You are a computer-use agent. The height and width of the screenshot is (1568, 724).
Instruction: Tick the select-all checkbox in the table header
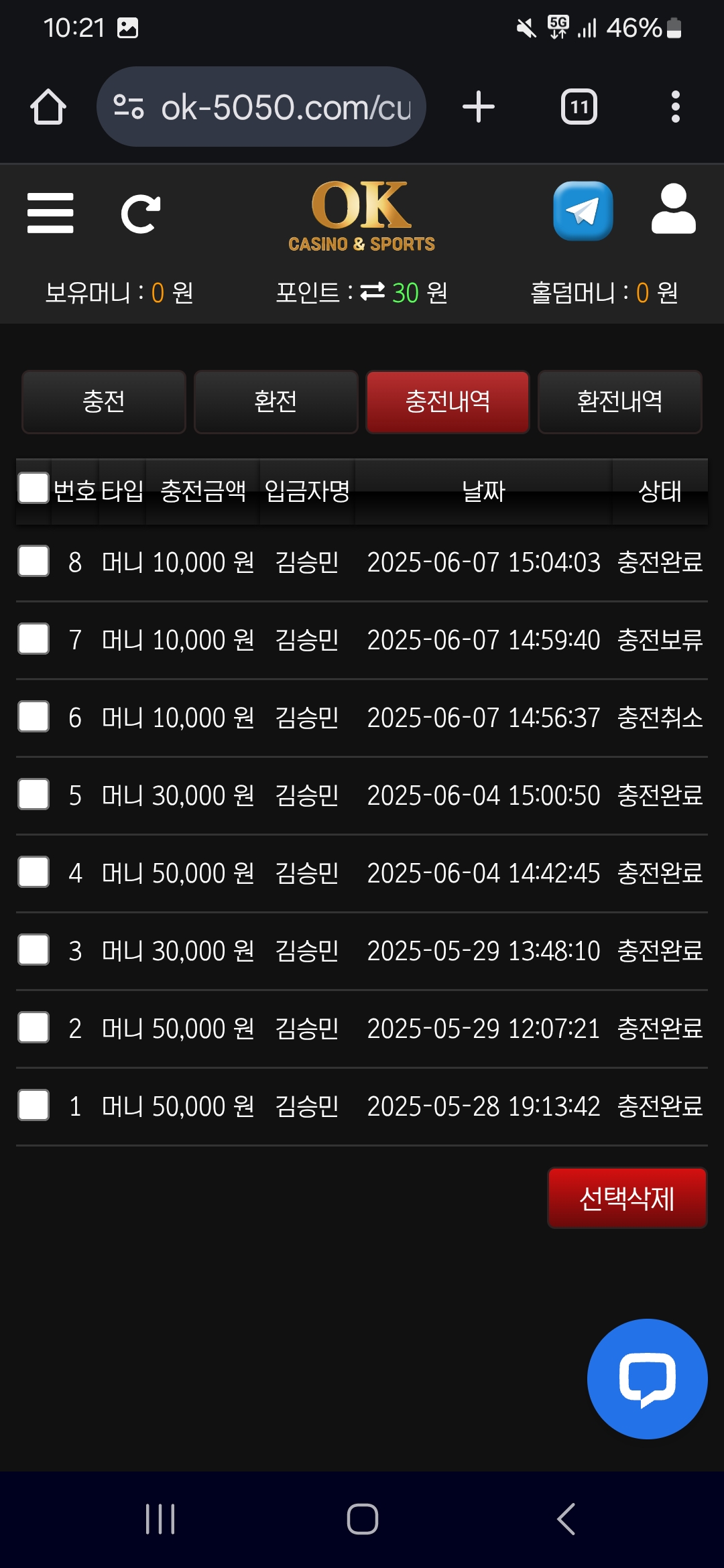click(x=34, y=488)
